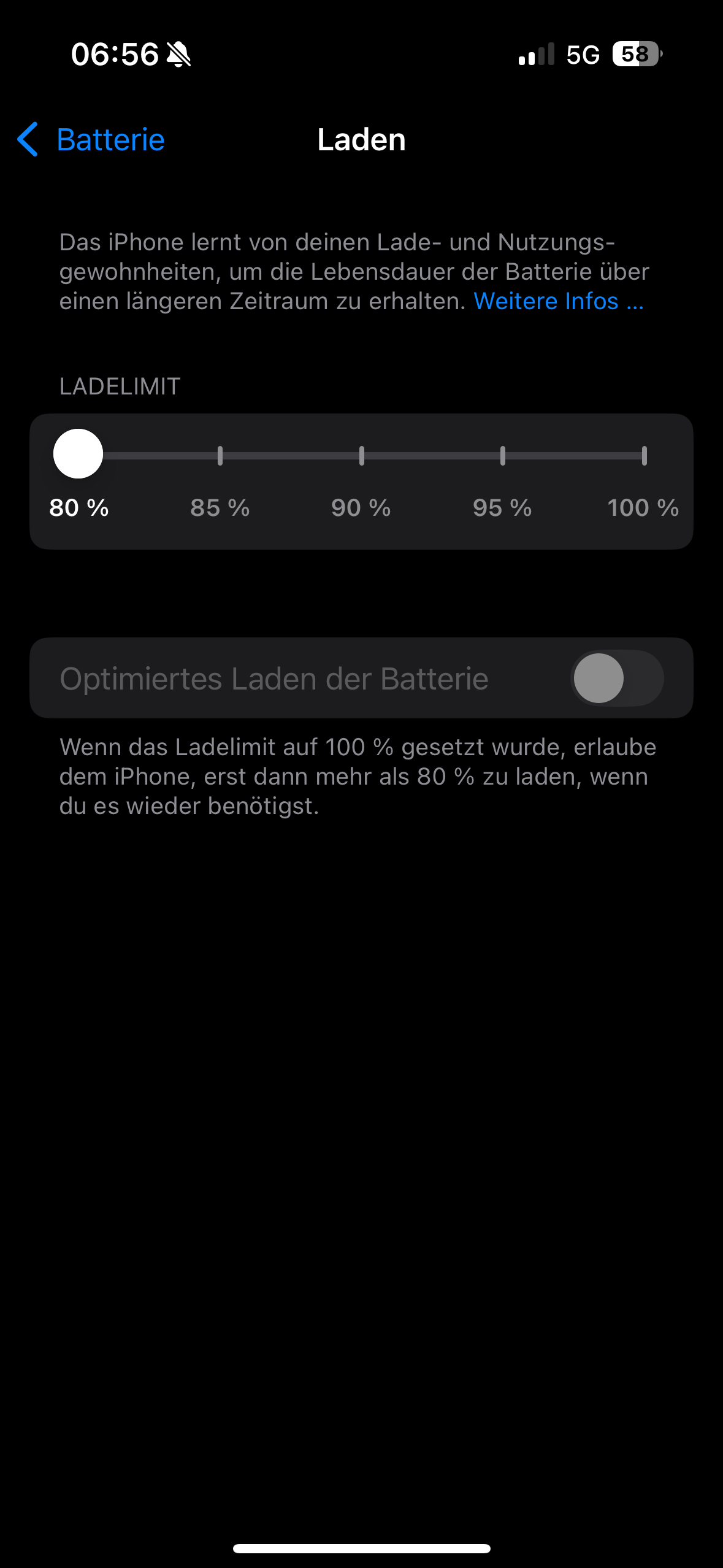Go back to Batterie settings
723x1568 pixels.
click(x=92, y=140)
